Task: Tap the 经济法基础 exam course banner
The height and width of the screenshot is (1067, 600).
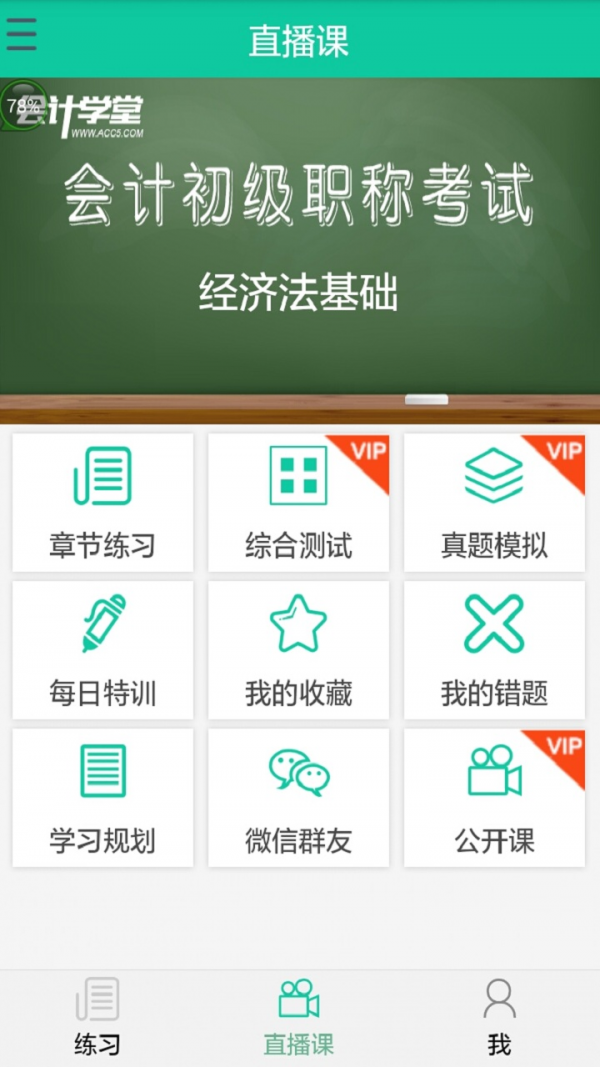Action: (299, 250)
